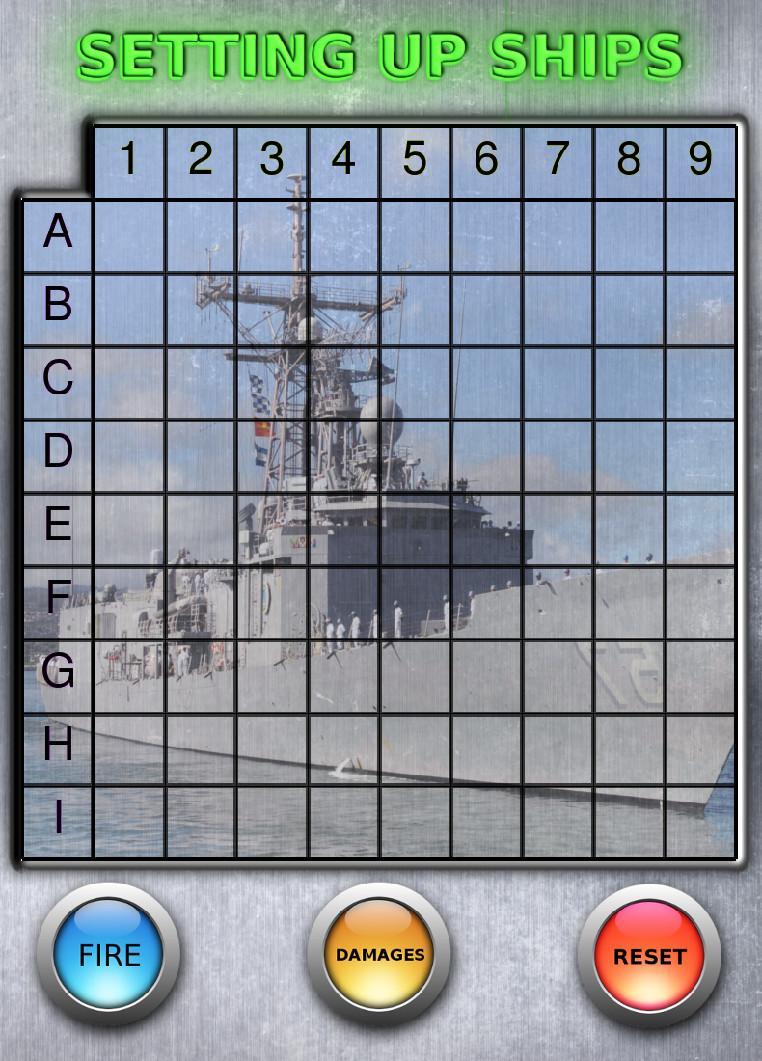Select grid cell A1
Screen dimensions: 762x1061
point(129,236)
